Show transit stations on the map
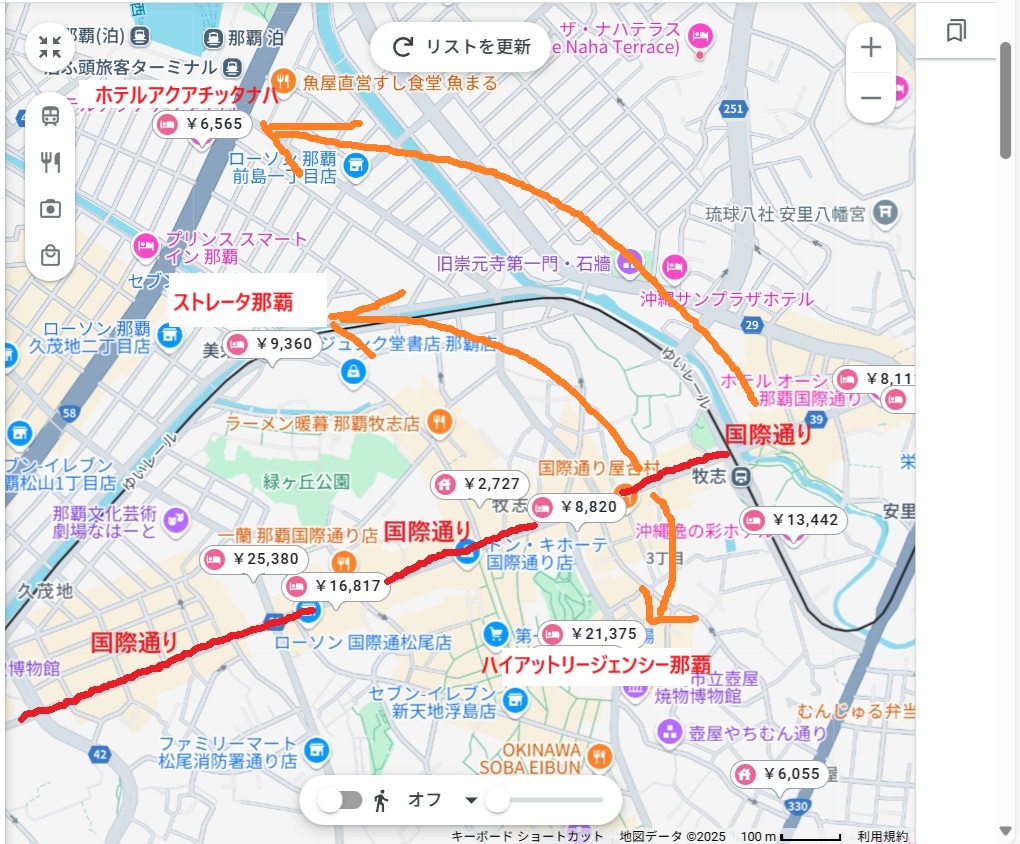1020x844 pixels. coord(50,116)
